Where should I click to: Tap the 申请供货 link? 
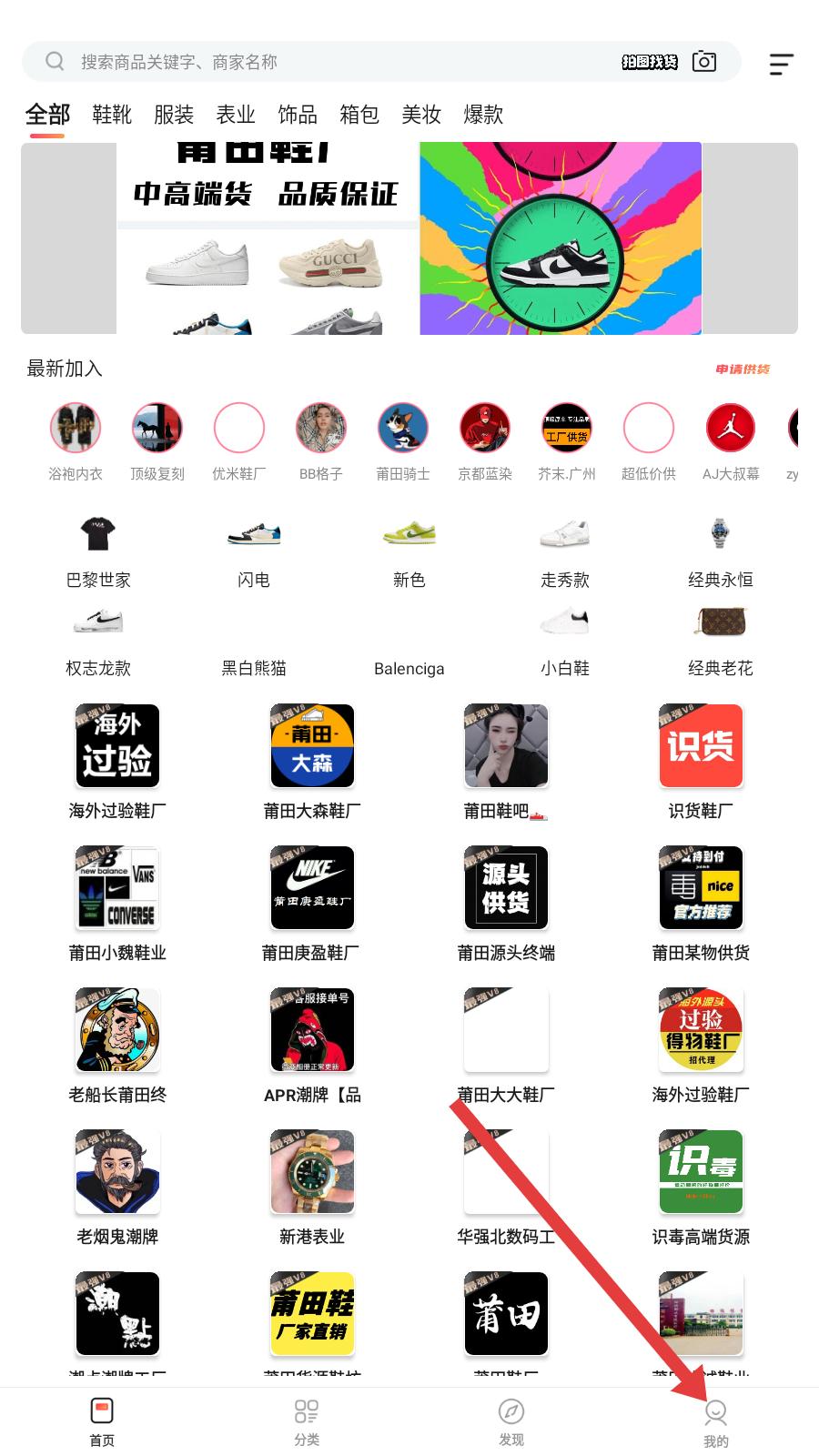point(743,369)
